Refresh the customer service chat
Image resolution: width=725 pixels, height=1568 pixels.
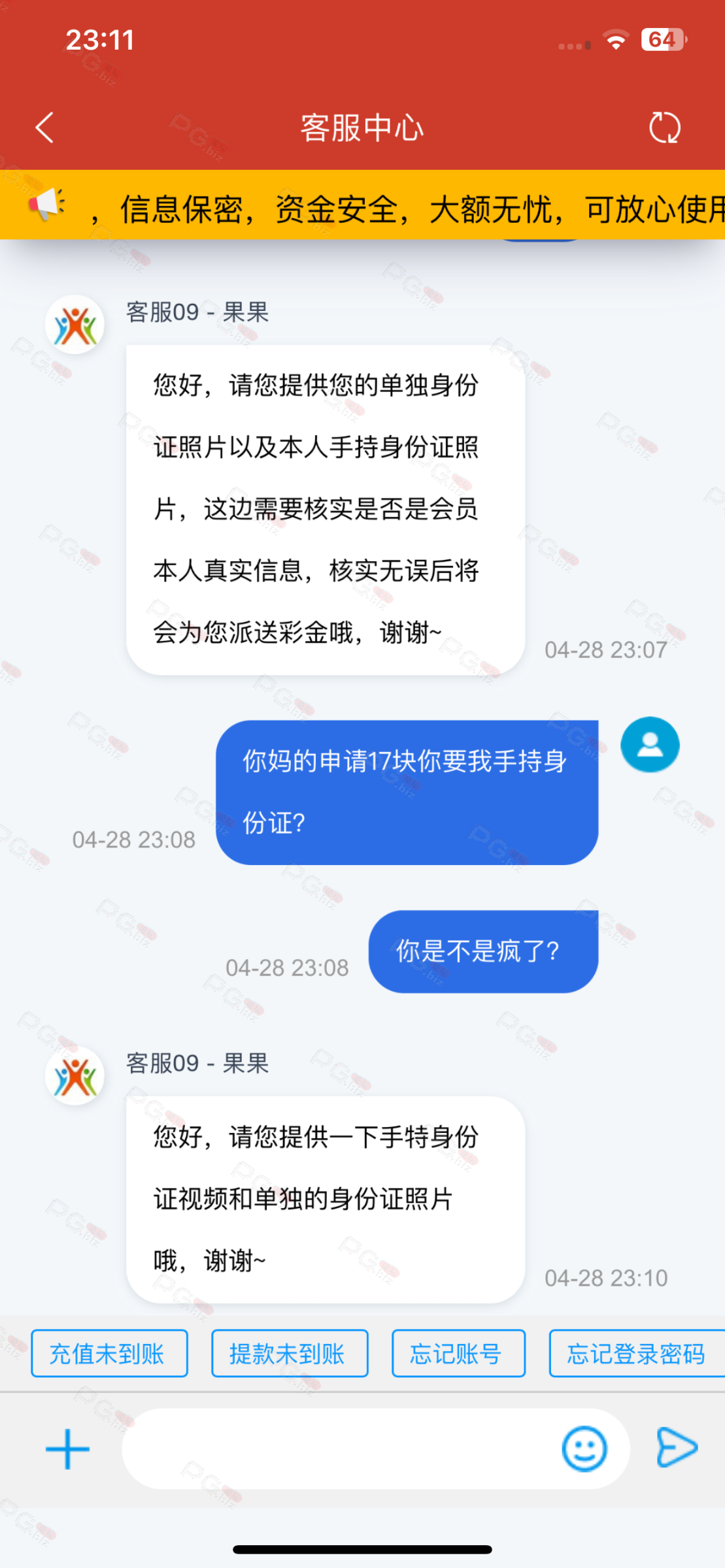click(x=664, y=127)
